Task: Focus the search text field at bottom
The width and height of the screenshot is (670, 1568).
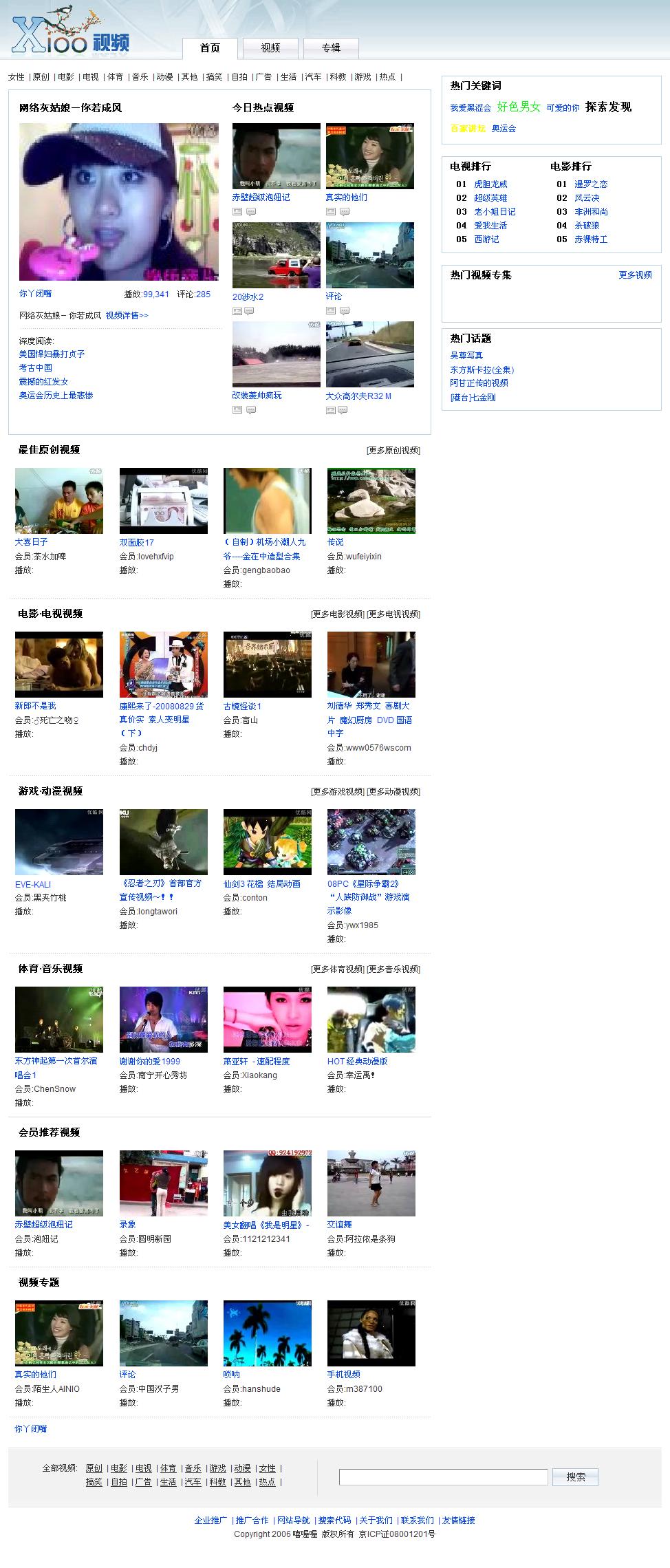Action: click(443, 1477)
